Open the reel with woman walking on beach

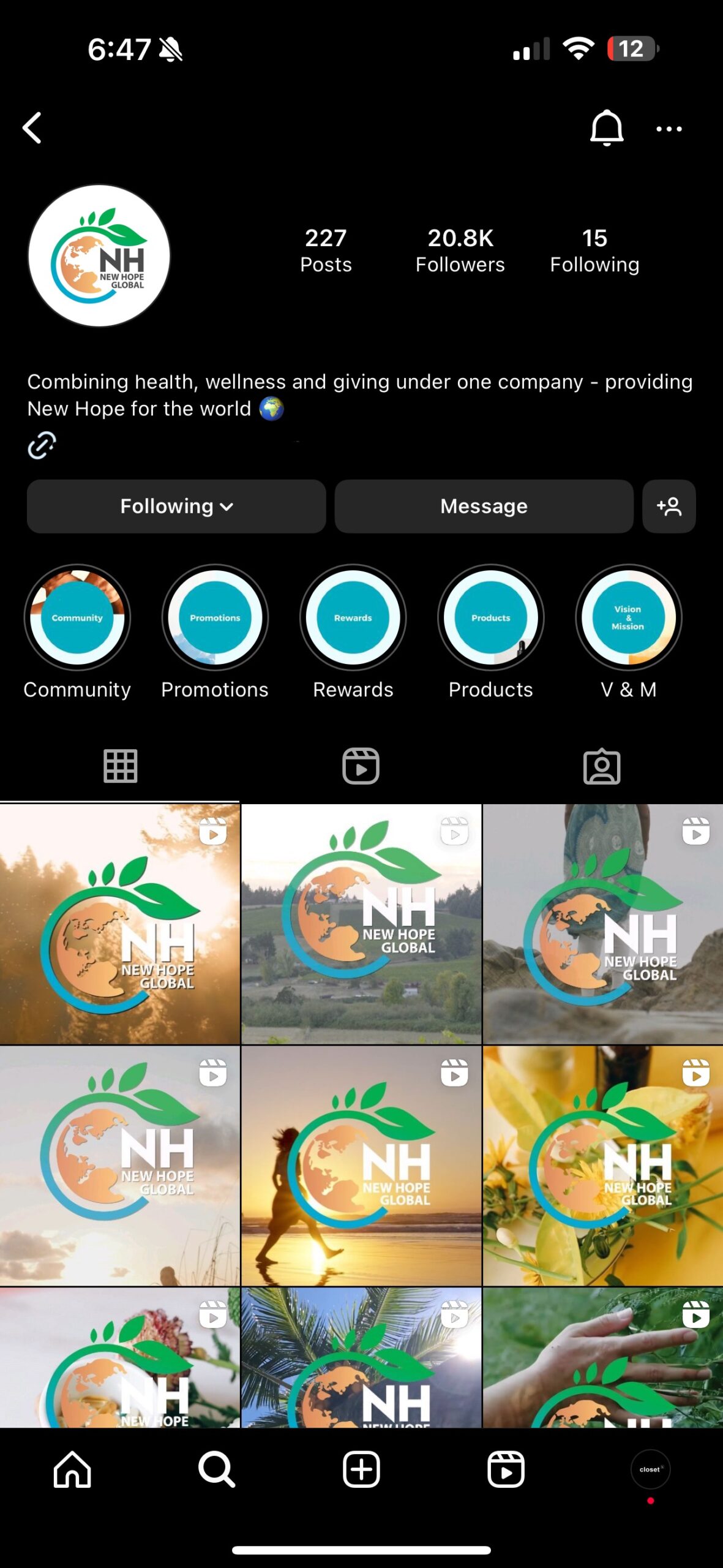[x=361, y=1165]
